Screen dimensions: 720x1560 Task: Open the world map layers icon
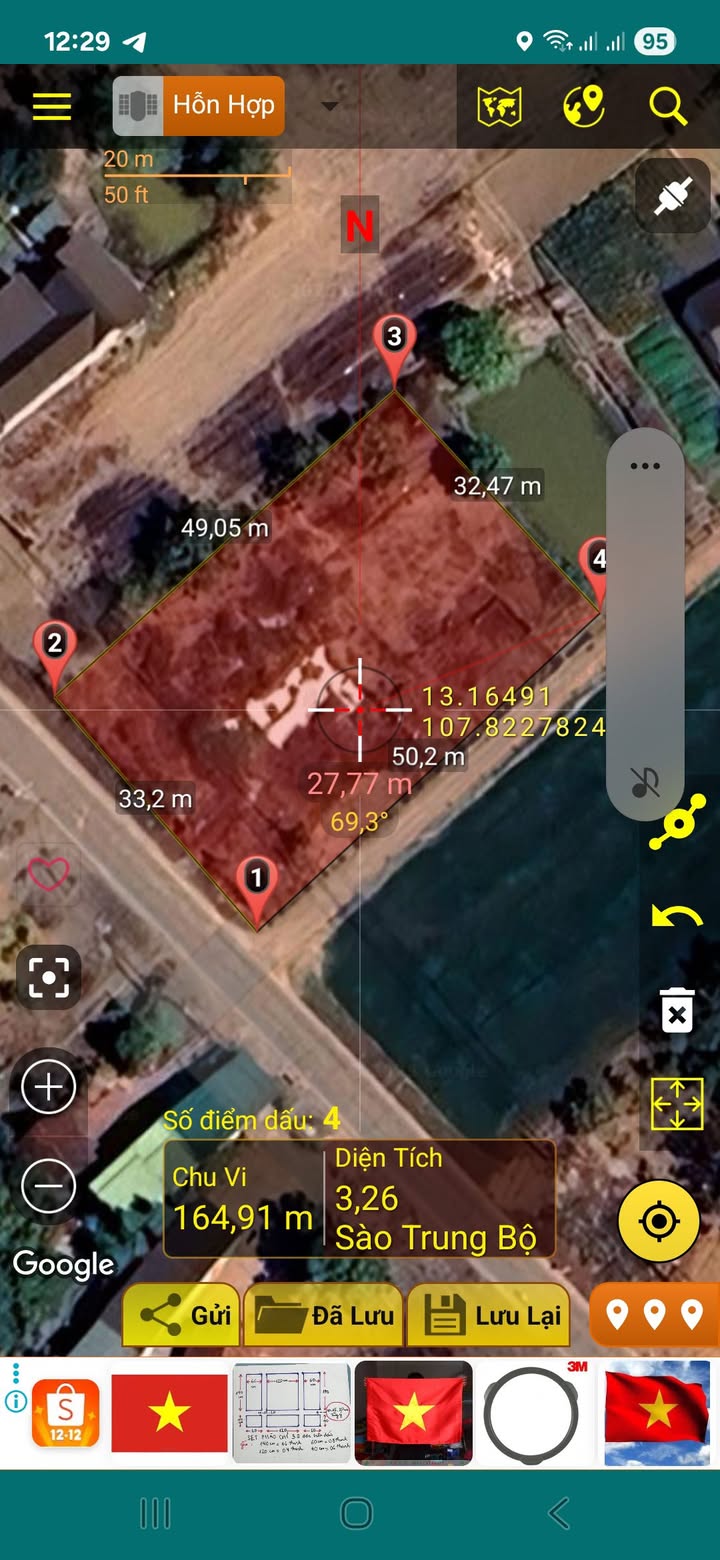coord(499,106)
